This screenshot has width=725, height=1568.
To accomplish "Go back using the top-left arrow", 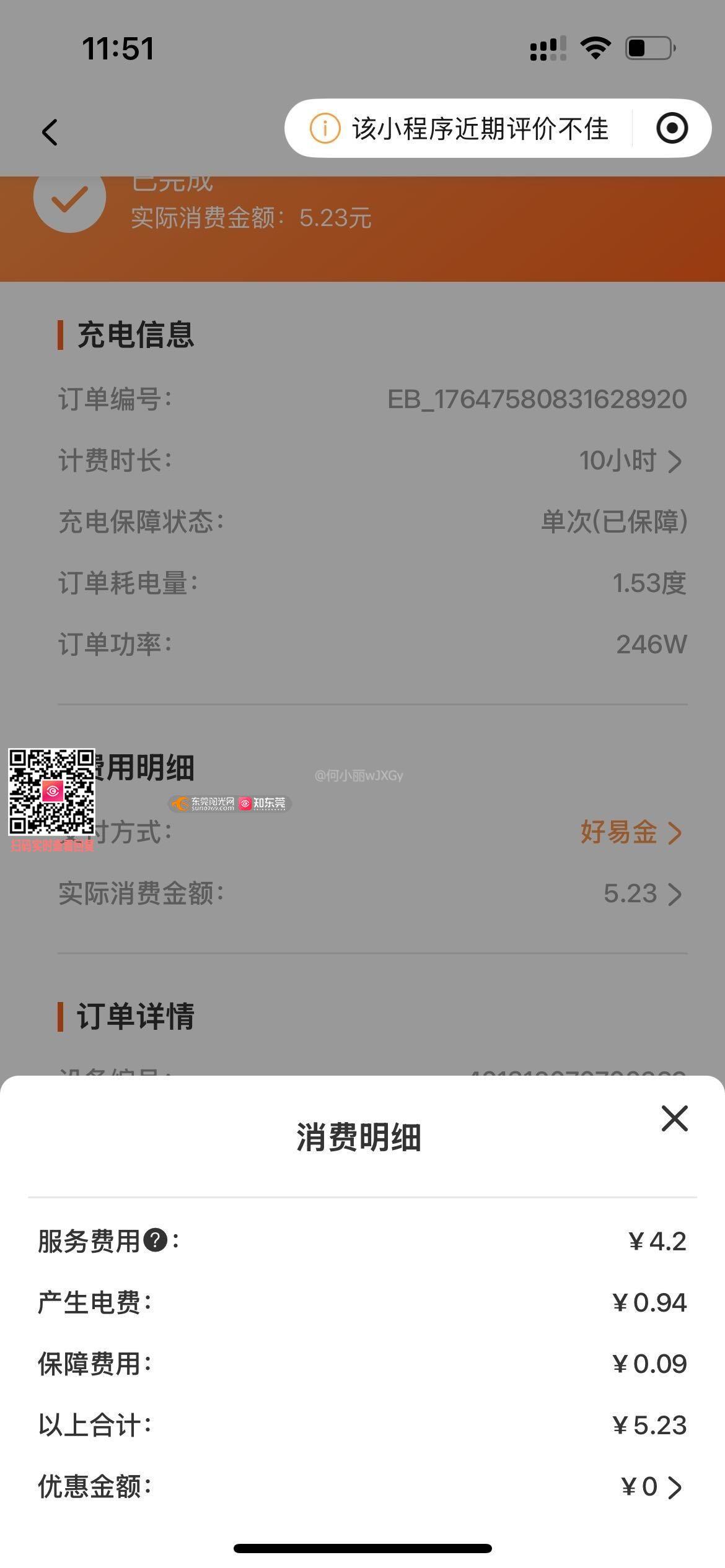I will [50, 132].
